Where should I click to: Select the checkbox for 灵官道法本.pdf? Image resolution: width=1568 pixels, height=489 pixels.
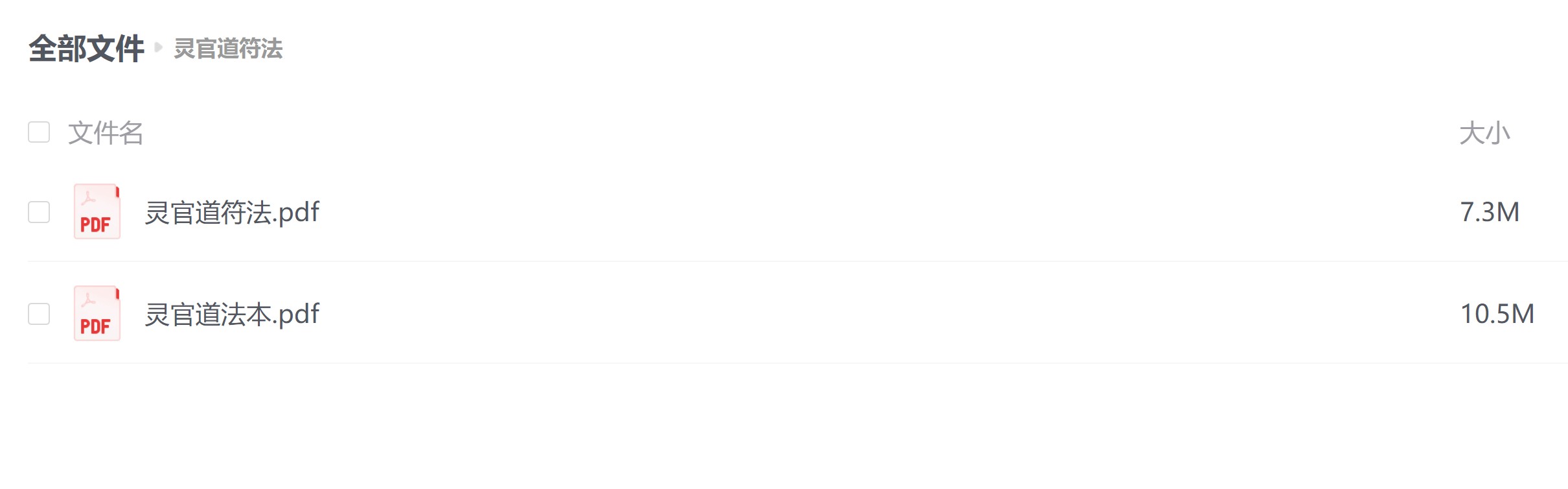[x=39, y=314]
